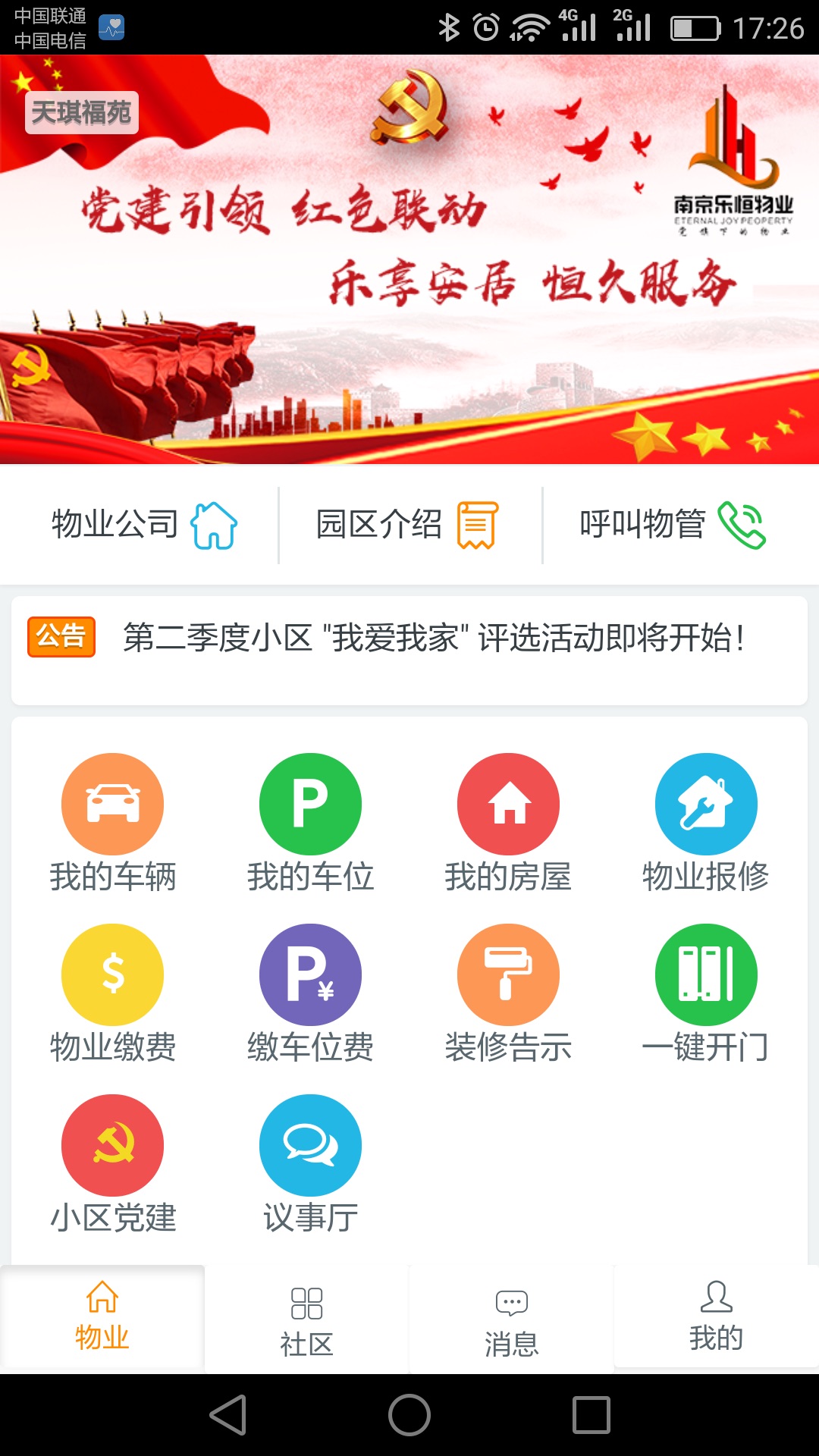The width and height of the screenshot is (819, 1456).
Task: Open 我的车辆 my vehicles
Action: [112, 824]
